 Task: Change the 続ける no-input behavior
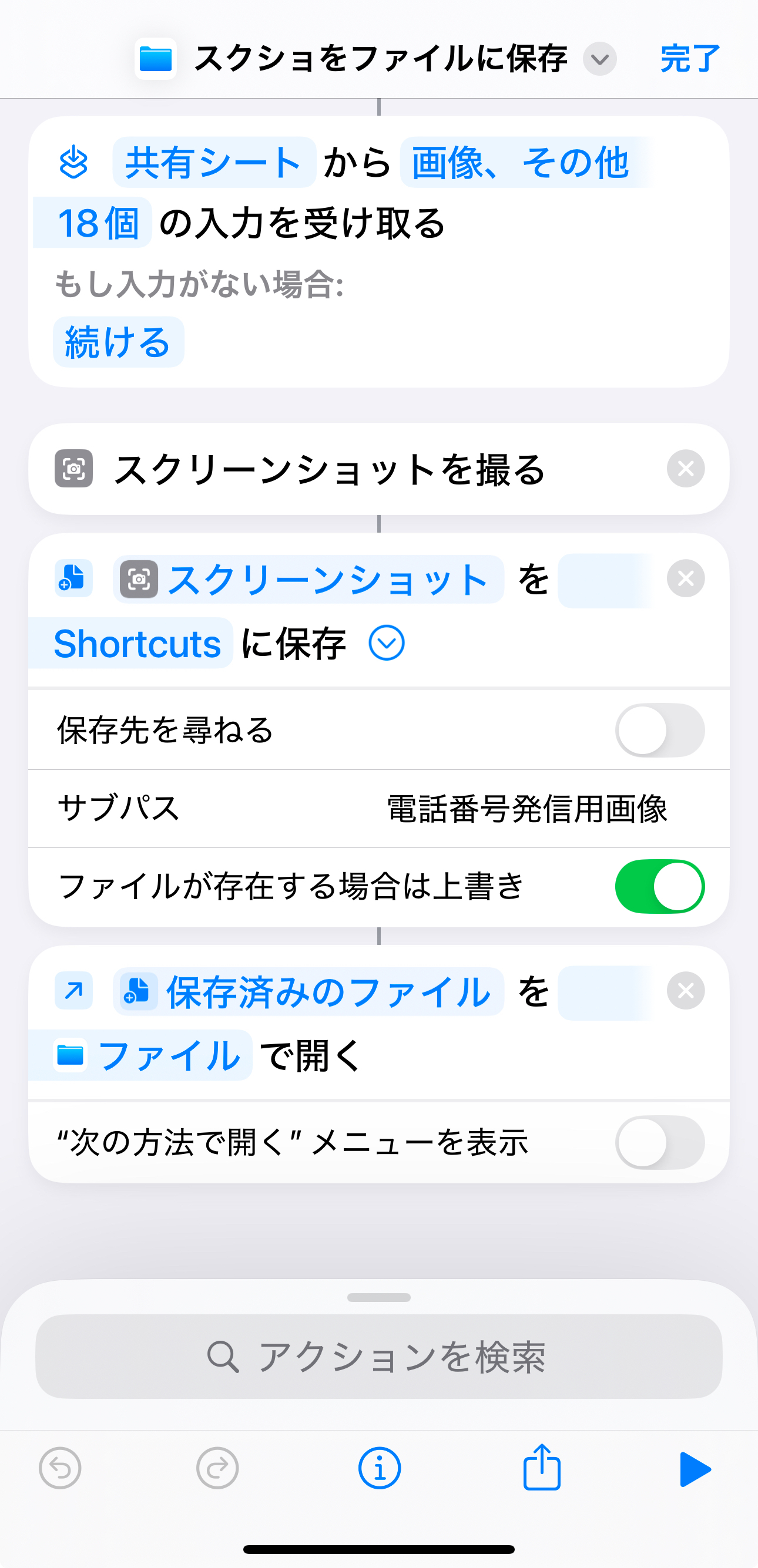118,342
